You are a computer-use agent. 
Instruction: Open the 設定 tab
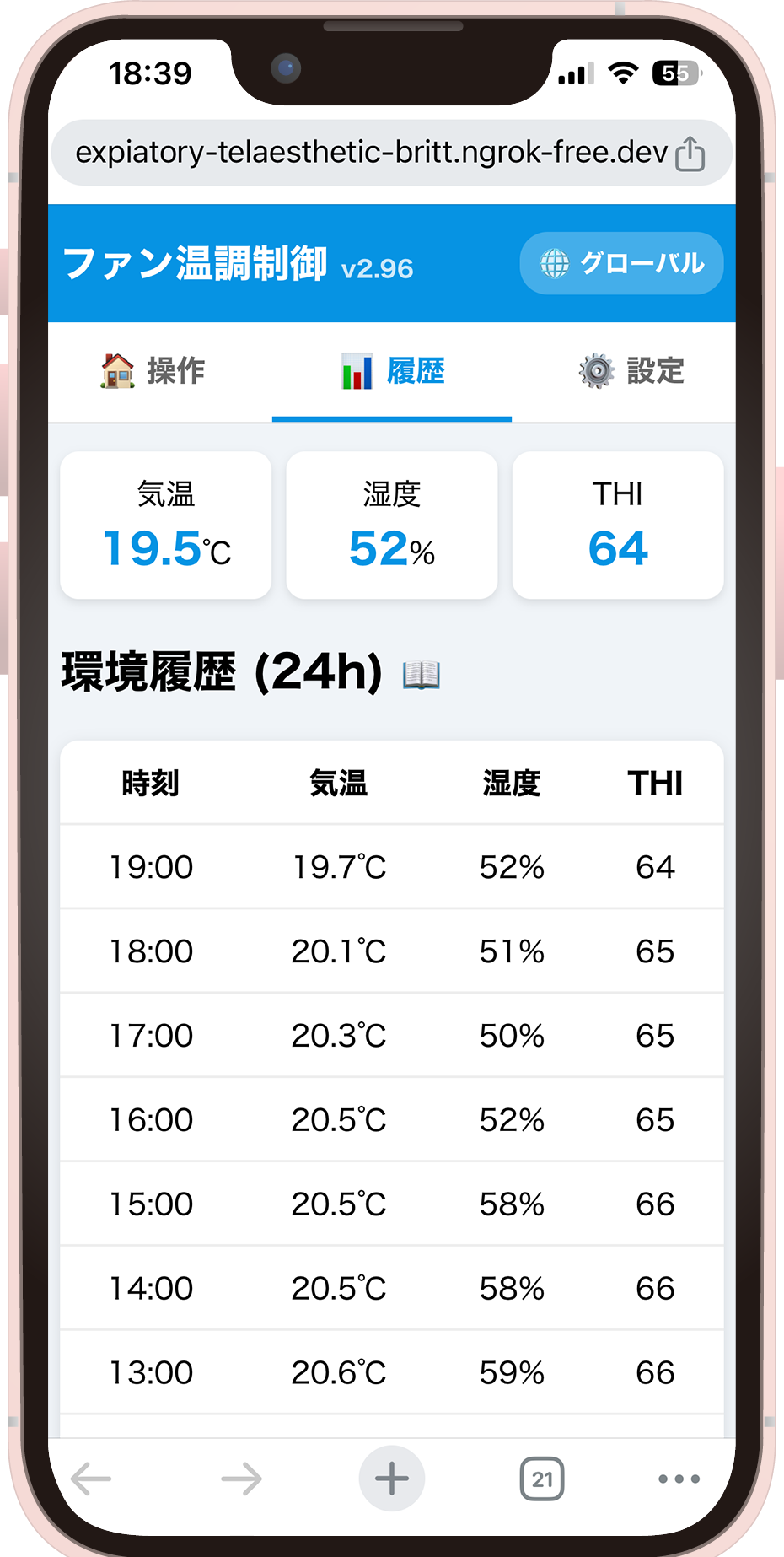coord(631,371)
